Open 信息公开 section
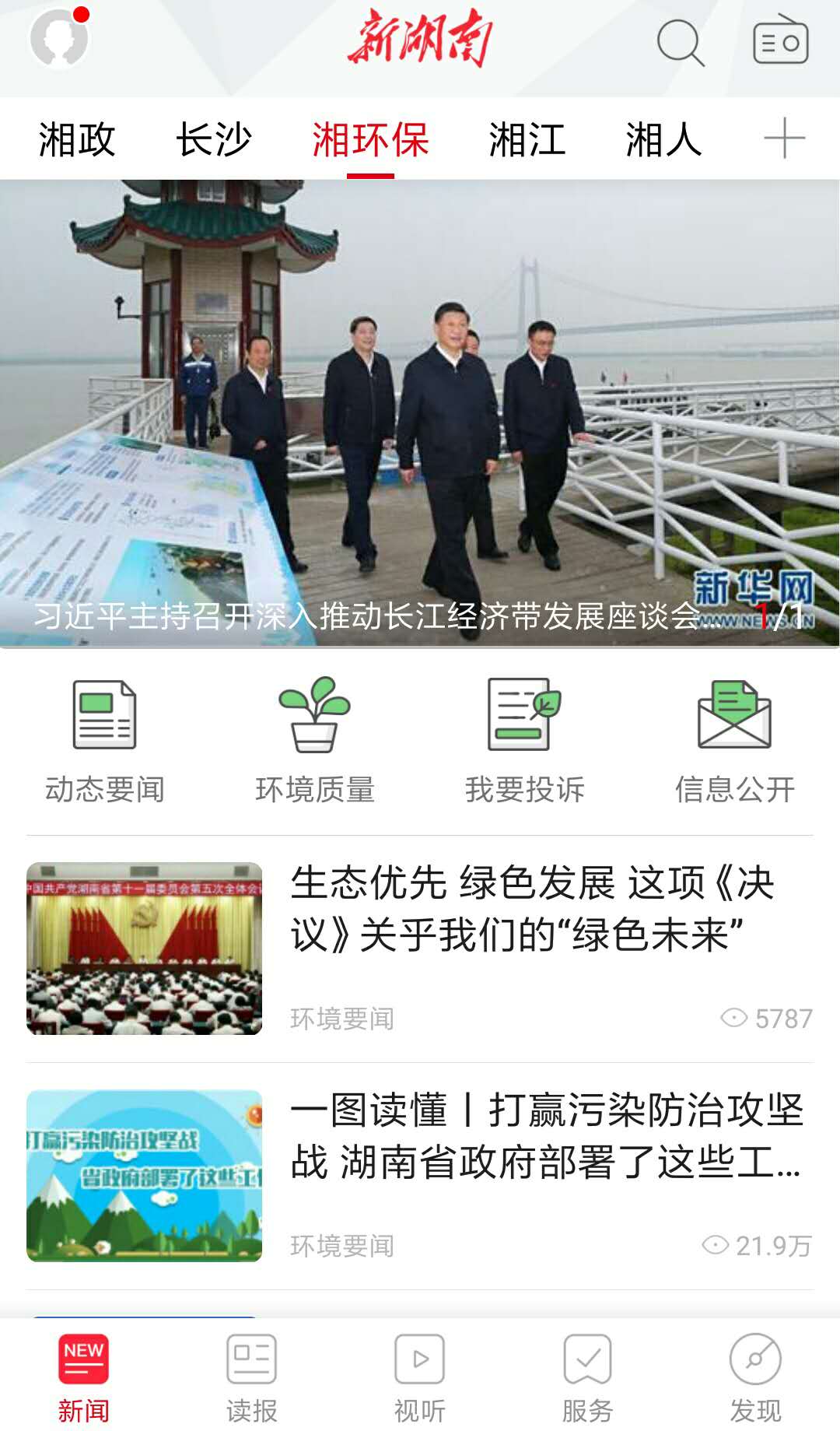This screenshot has width=840, height=1431. click(735, 739)
